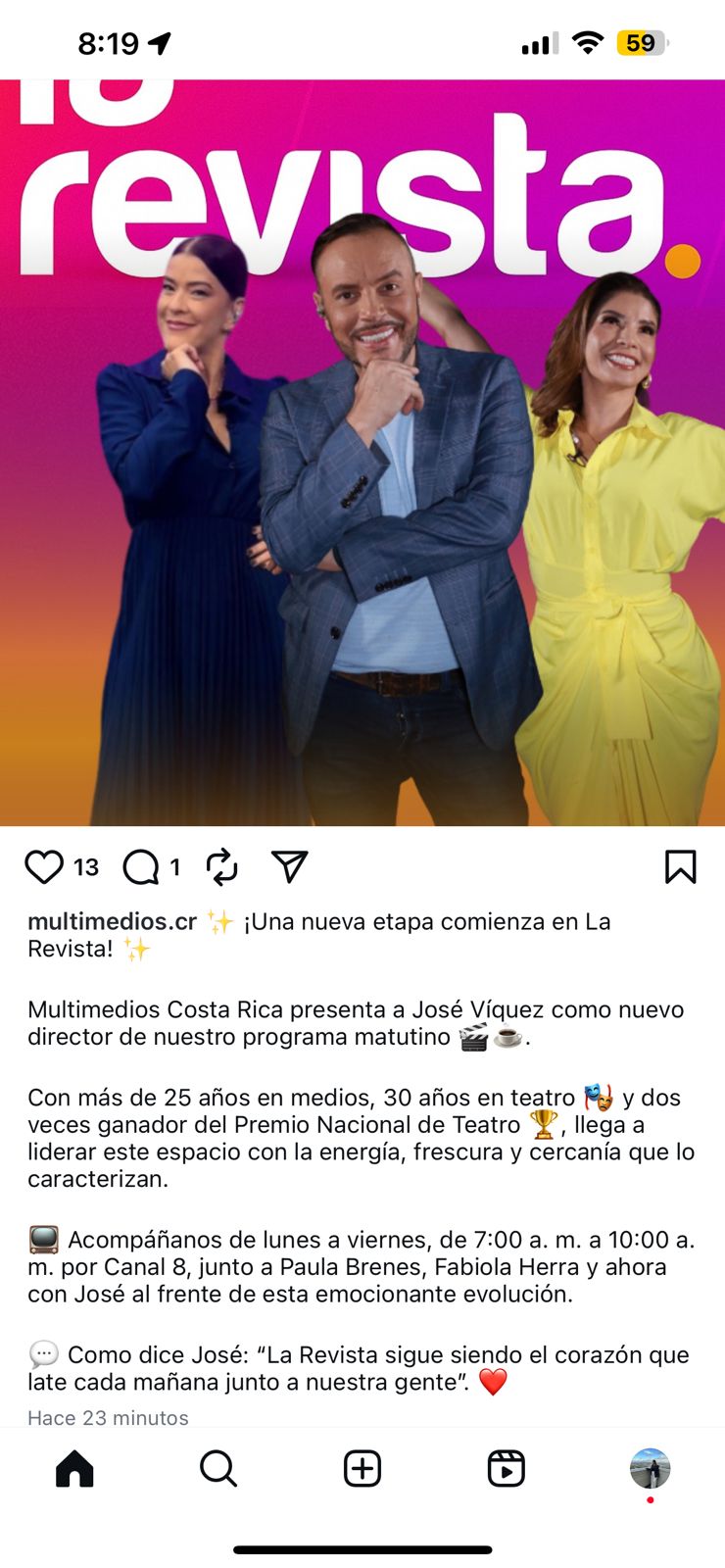725x1568 pixels.
Task: Open the La Revista post image
Action: (362, 453)
